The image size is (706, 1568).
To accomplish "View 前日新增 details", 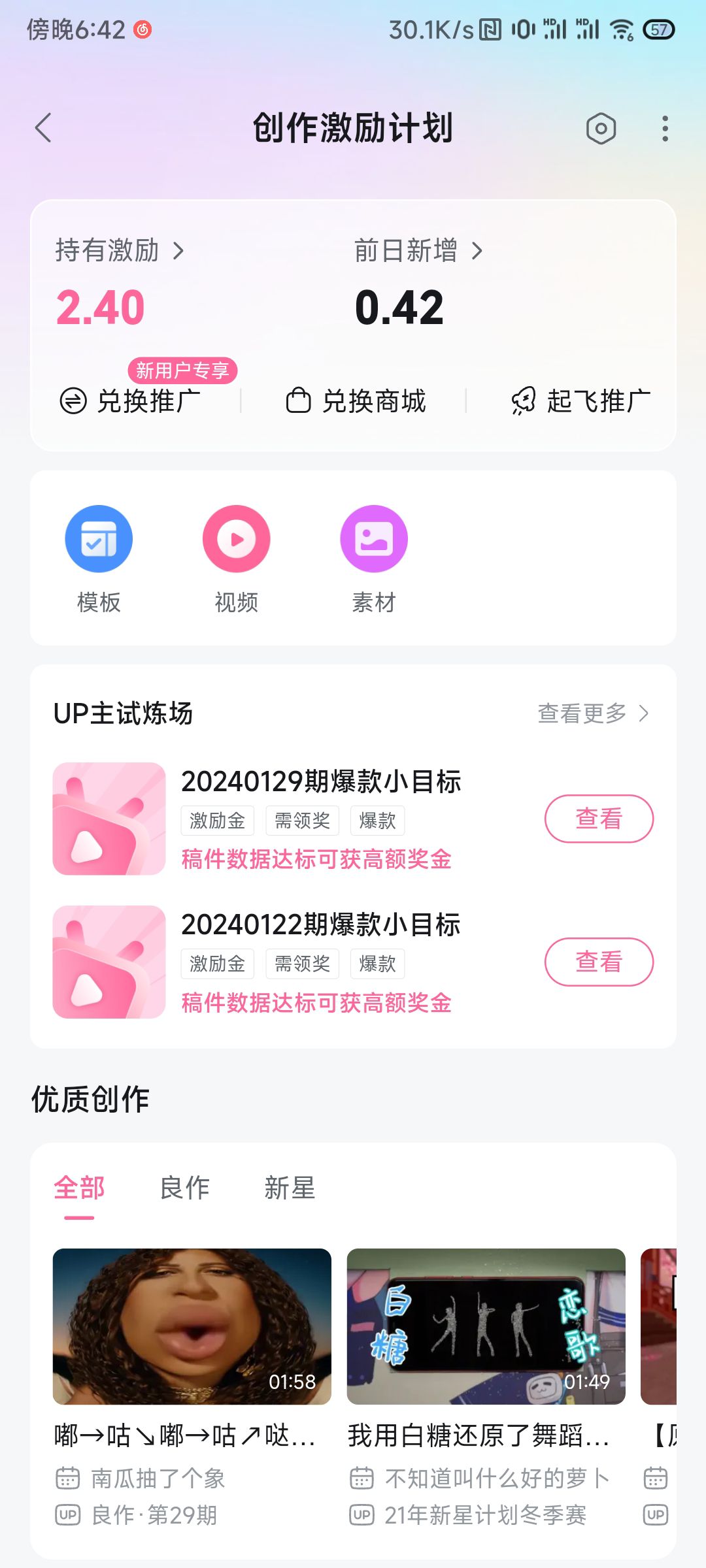I will pyautogui.click(x=418, y=251).
